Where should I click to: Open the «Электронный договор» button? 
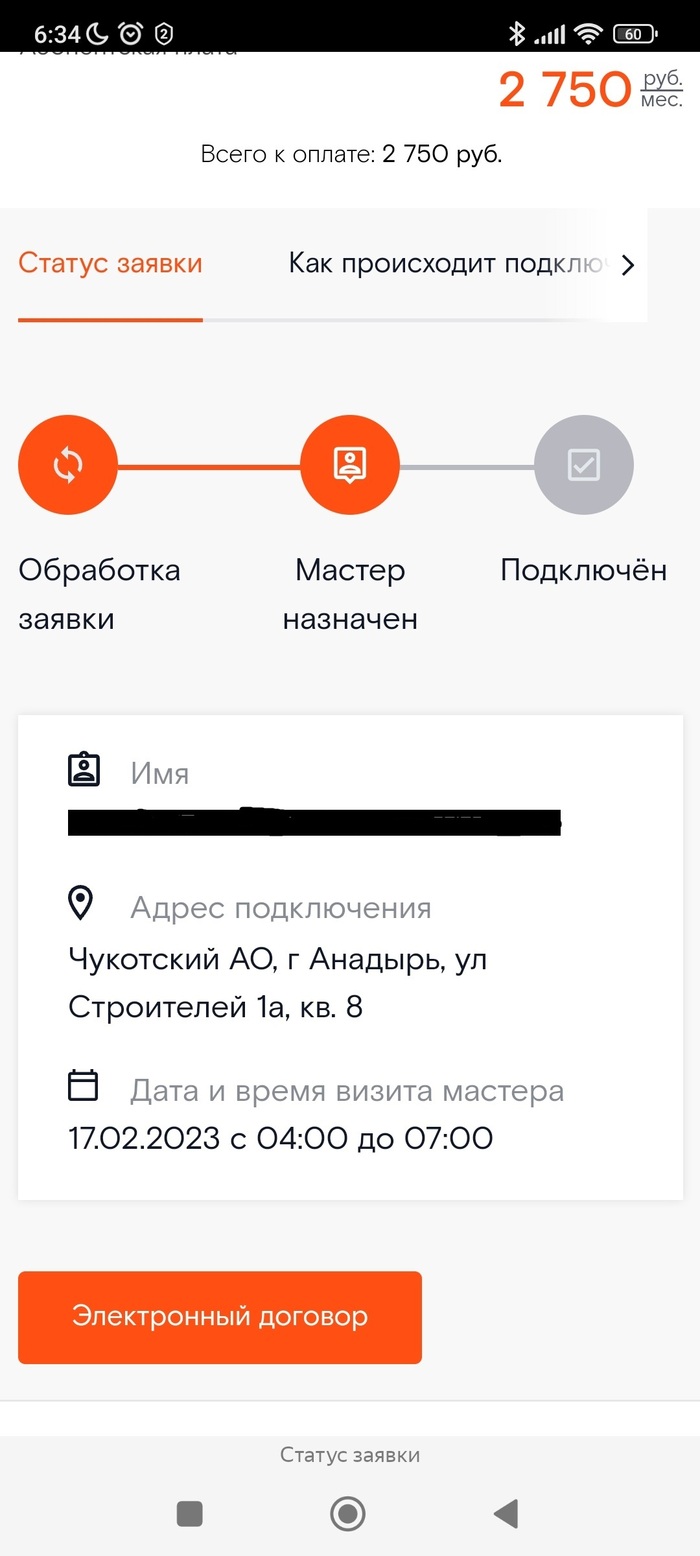coord(220,1317)
